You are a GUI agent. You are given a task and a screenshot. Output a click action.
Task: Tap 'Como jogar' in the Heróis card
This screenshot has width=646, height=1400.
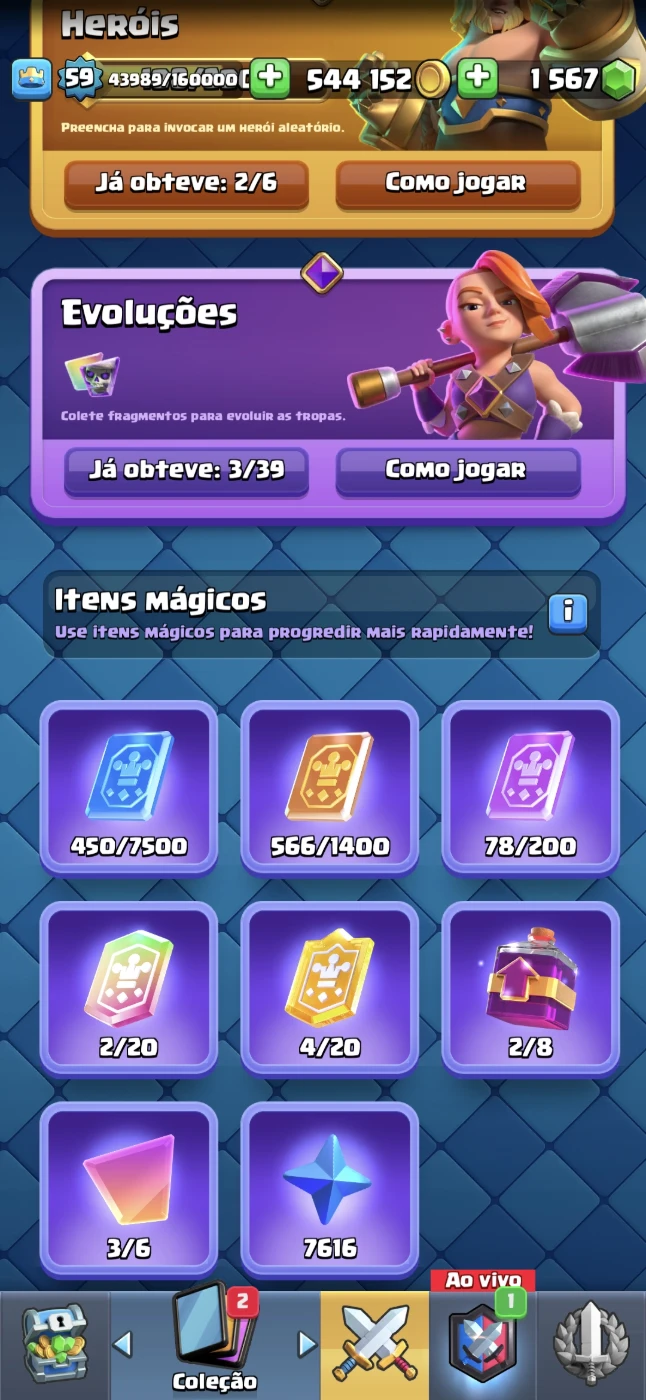click(457, 183)
